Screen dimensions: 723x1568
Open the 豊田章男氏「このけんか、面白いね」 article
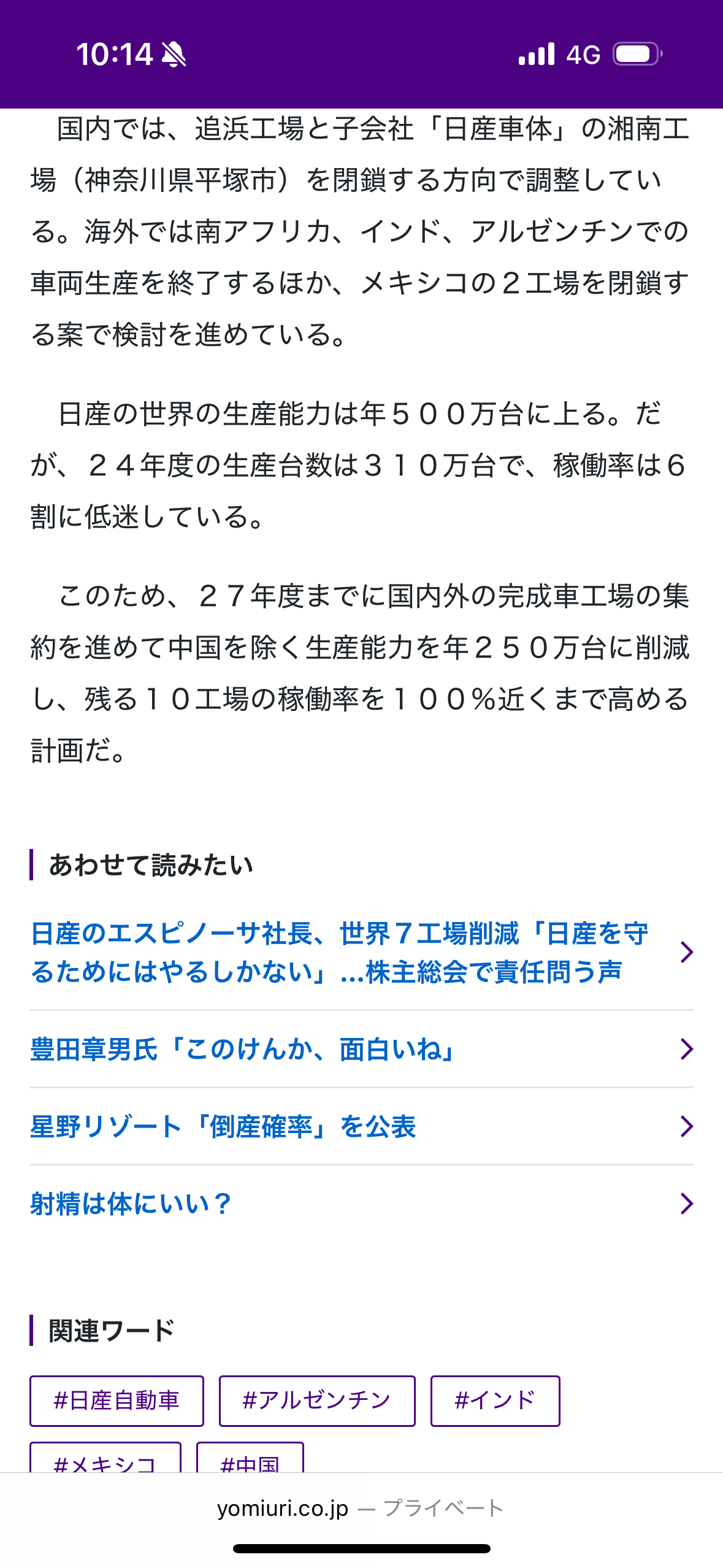[361, 1049]
